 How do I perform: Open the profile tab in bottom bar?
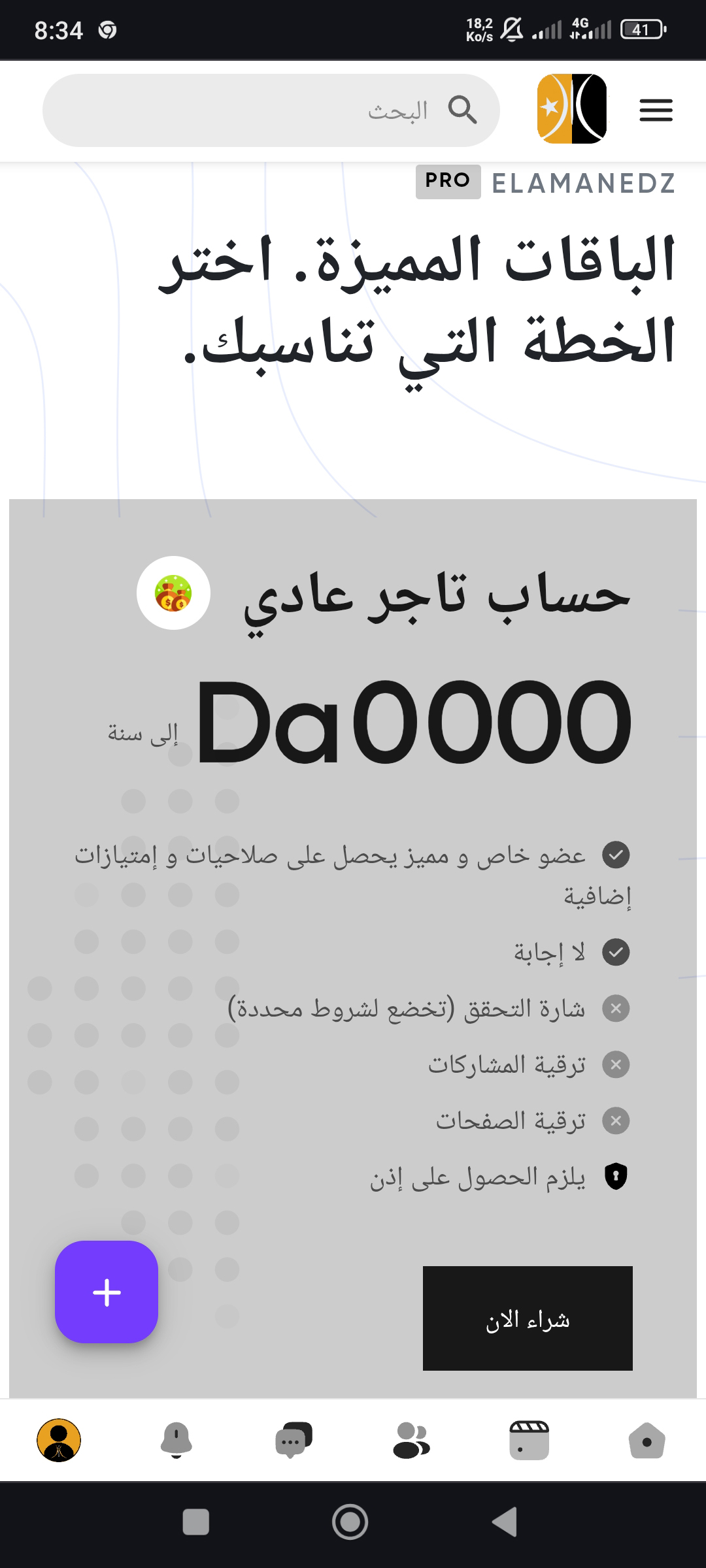pyautogui.click(x=59, y=1440)
